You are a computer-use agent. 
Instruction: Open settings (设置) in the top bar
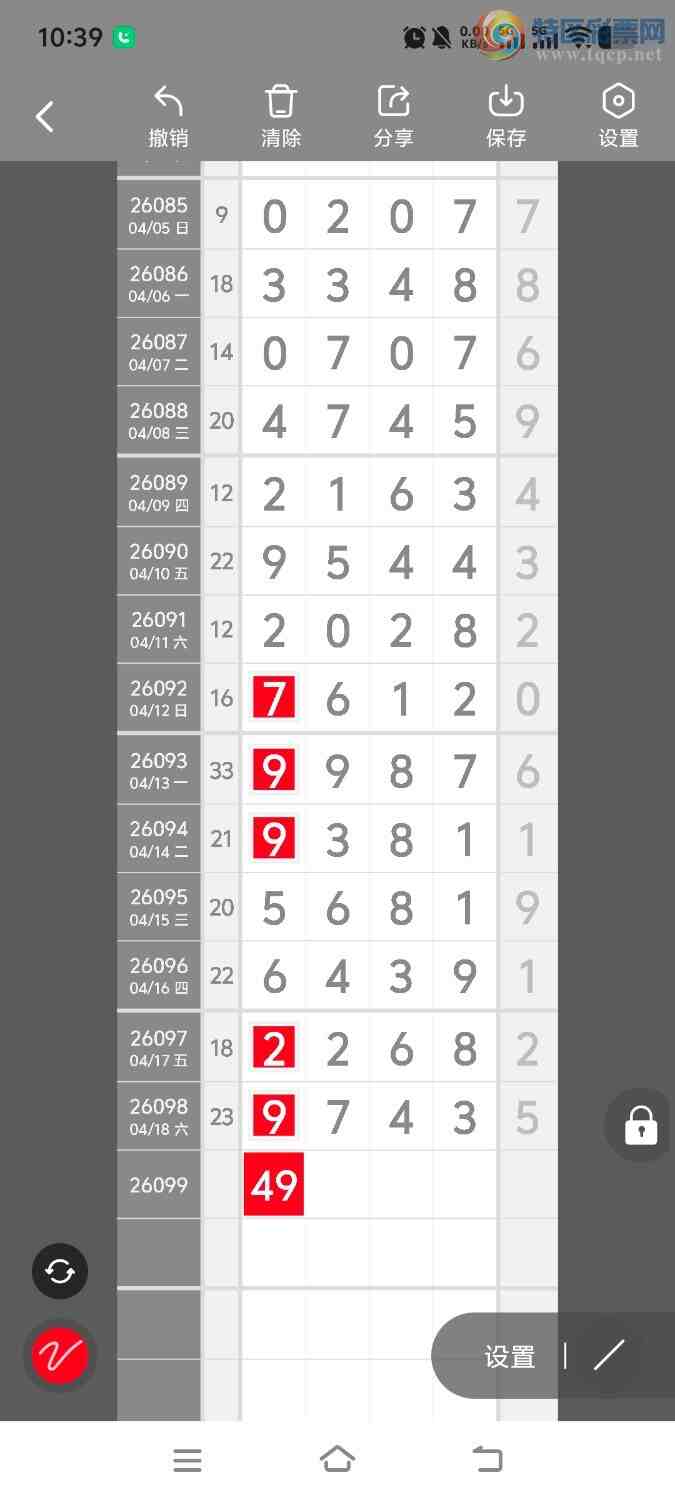click(618, 116)
